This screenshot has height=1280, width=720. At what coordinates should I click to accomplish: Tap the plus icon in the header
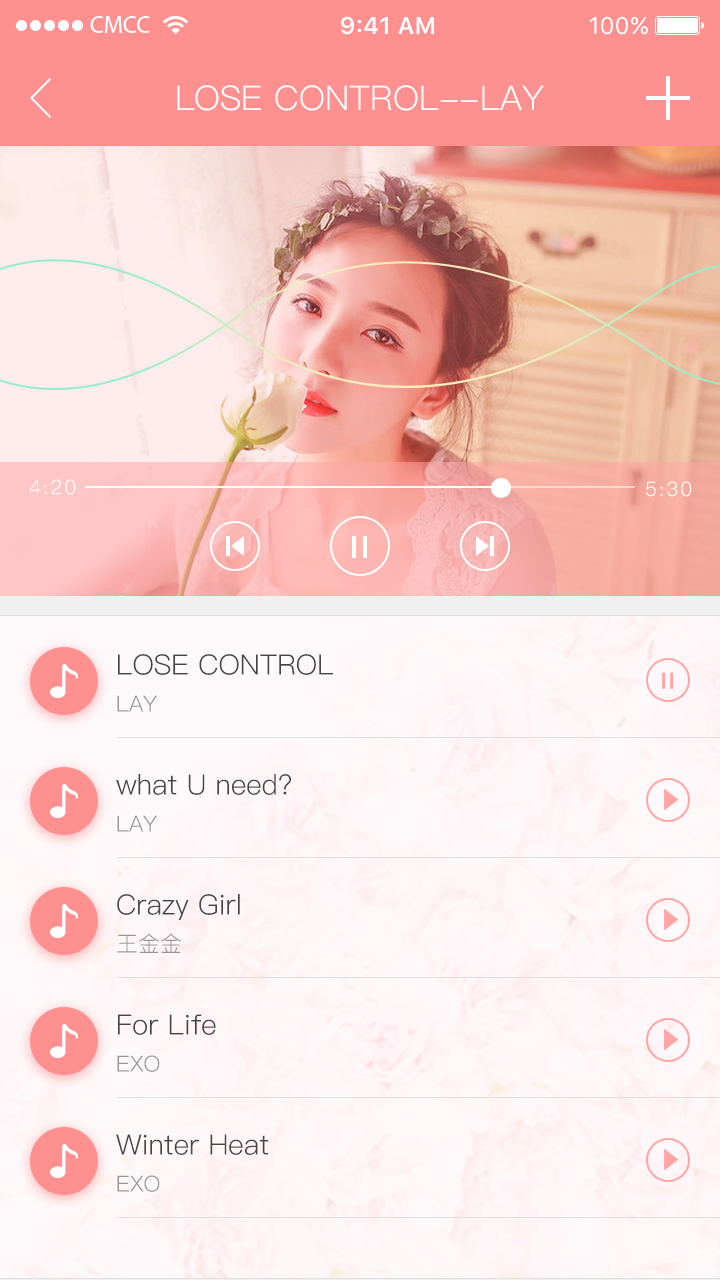667,98
